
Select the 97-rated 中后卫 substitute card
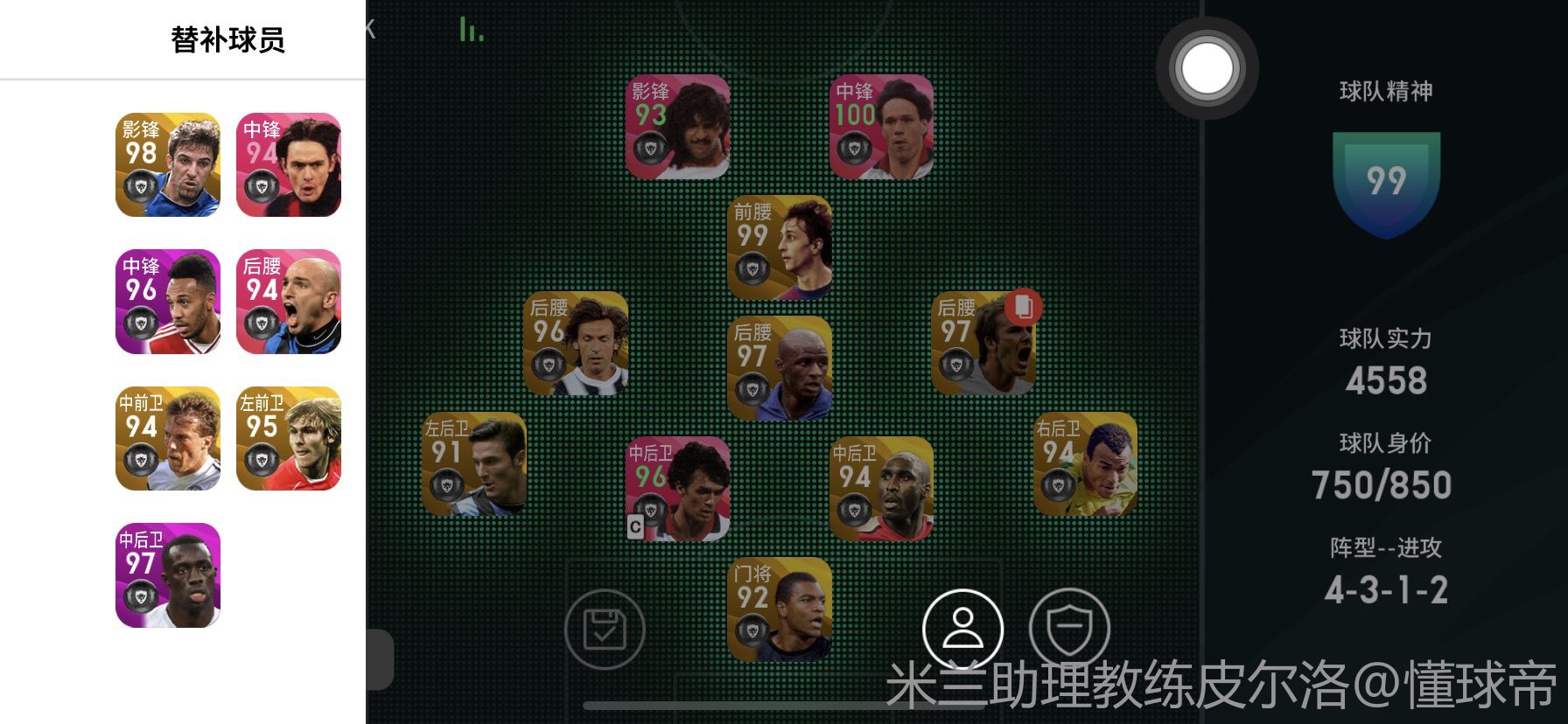(168, 575)
